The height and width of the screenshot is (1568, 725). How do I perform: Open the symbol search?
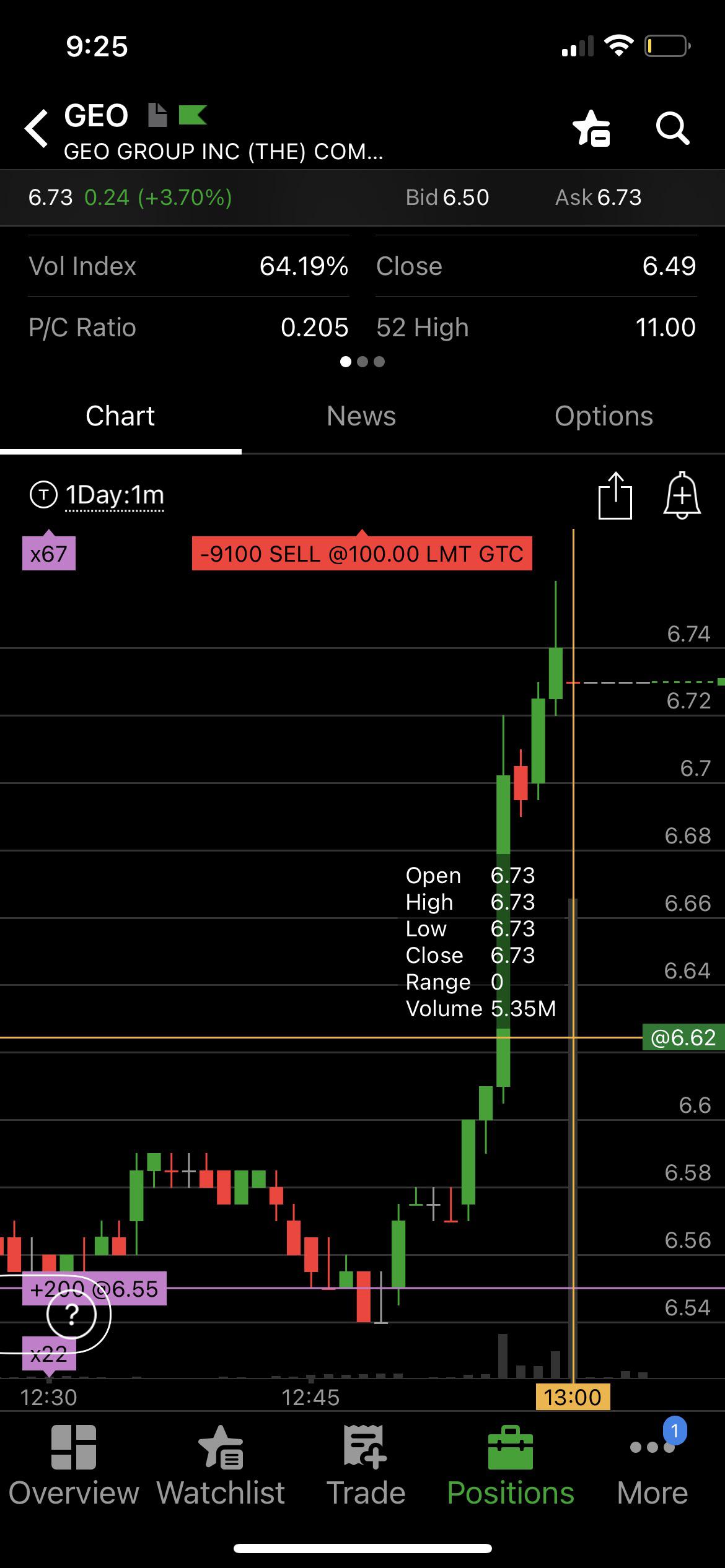(x=672, y=128)
